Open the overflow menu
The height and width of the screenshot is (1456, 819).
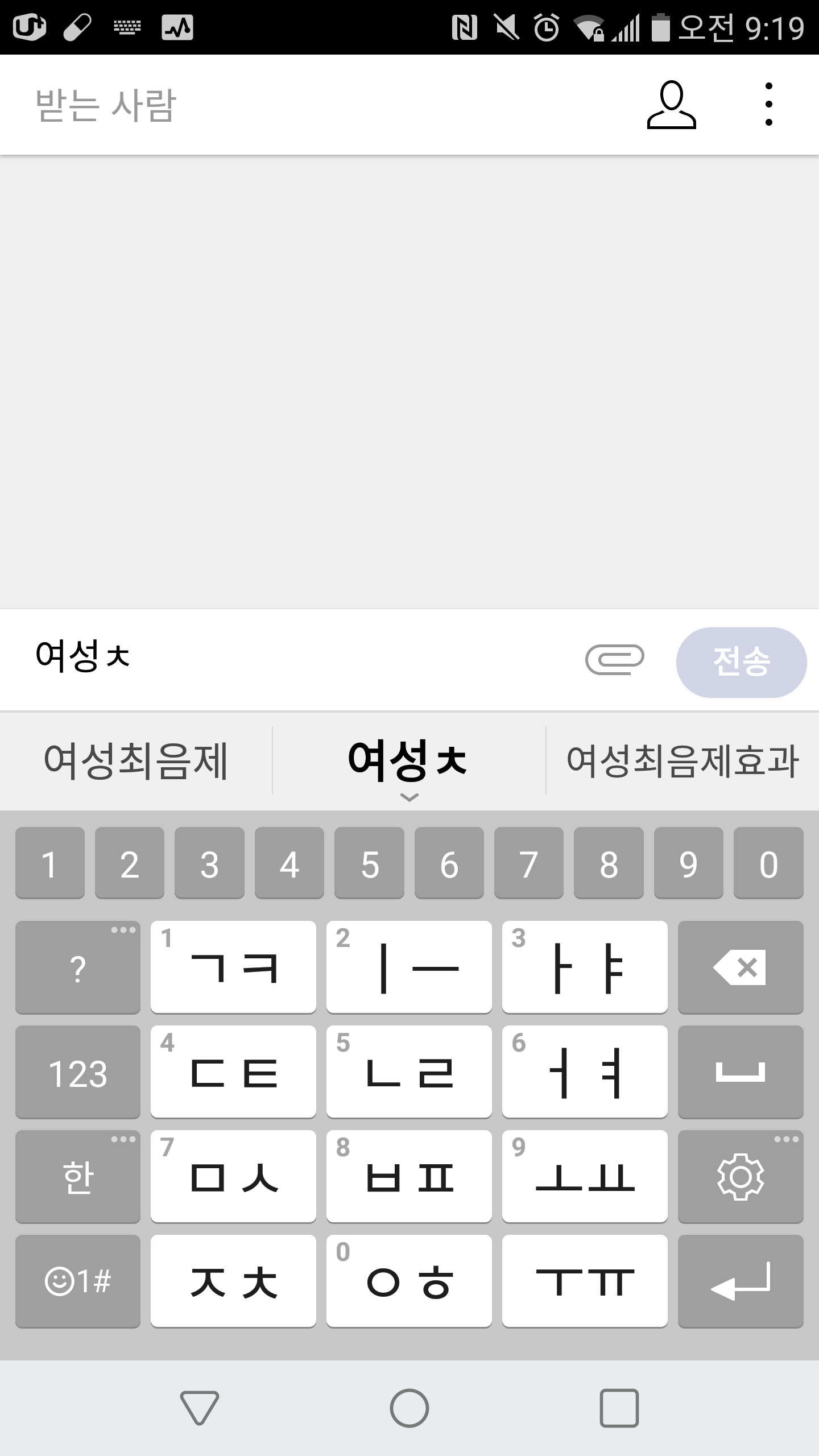768,104
